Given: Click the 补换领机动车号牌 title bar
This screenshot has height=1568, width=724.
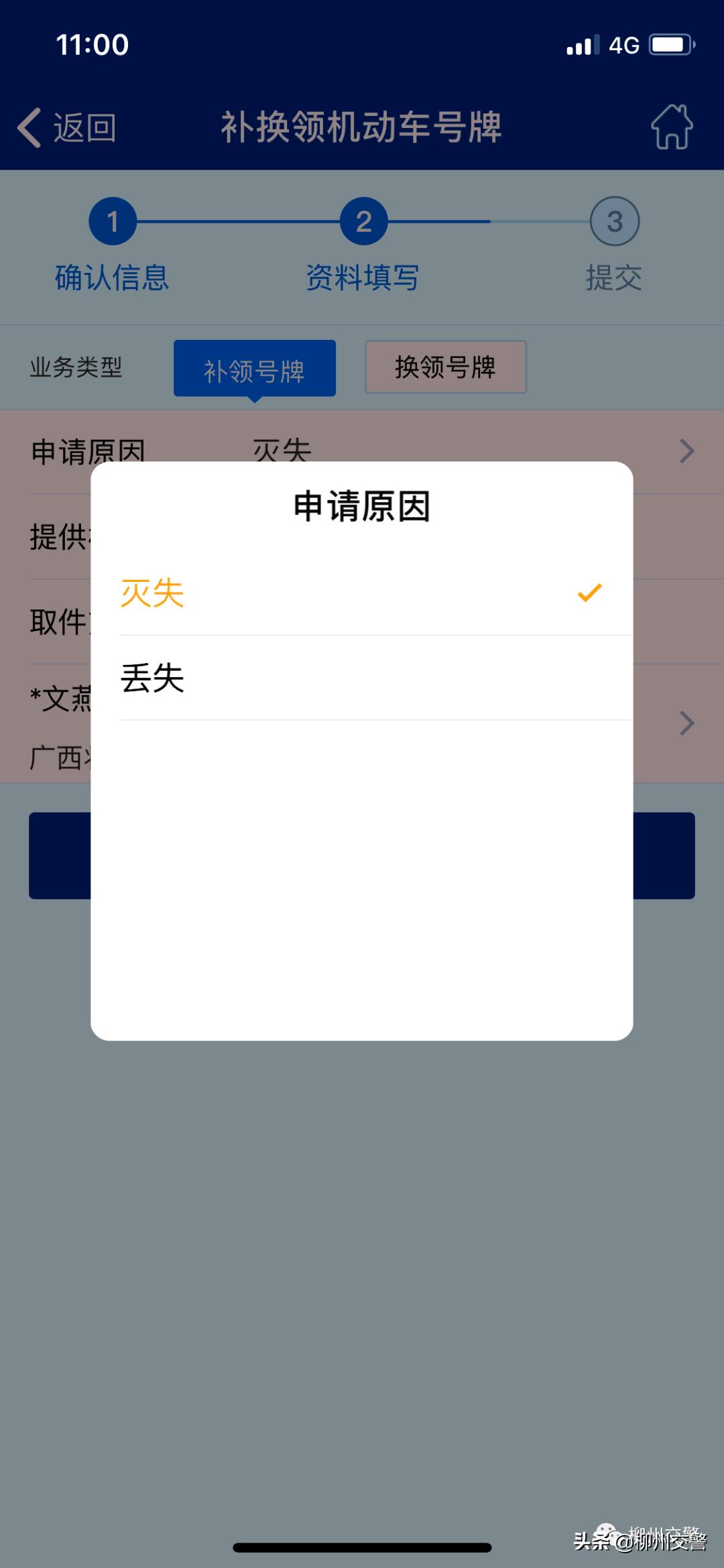Looking at the screenshot, I should 362,127.
